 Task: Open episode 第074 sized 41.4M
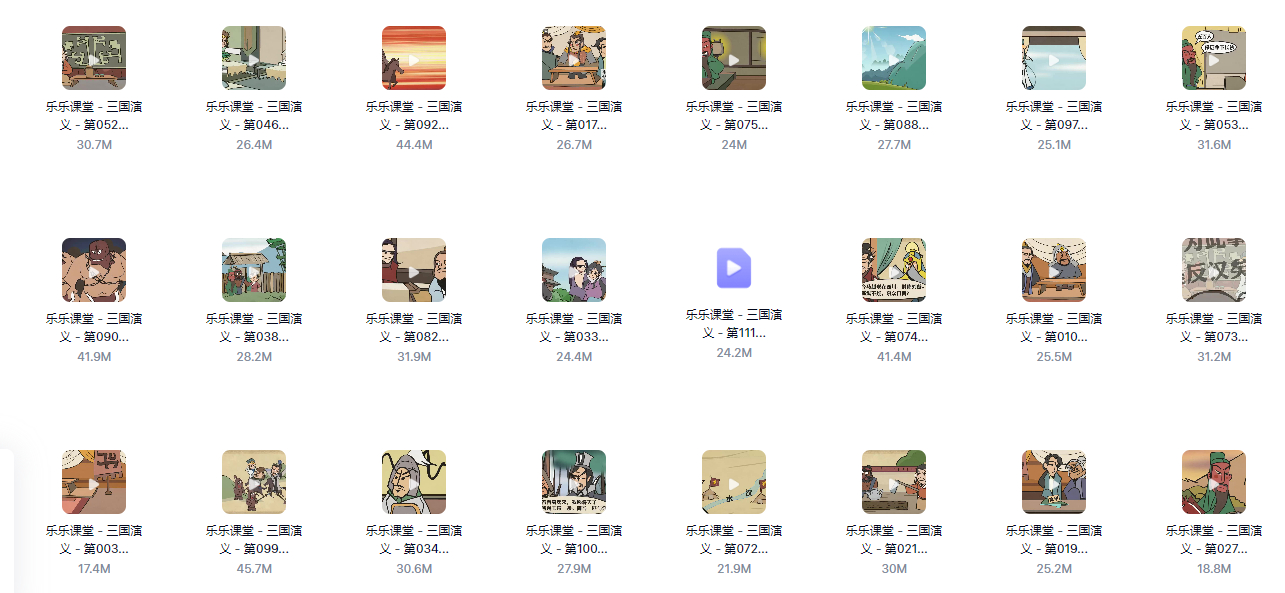pos(894,270)
